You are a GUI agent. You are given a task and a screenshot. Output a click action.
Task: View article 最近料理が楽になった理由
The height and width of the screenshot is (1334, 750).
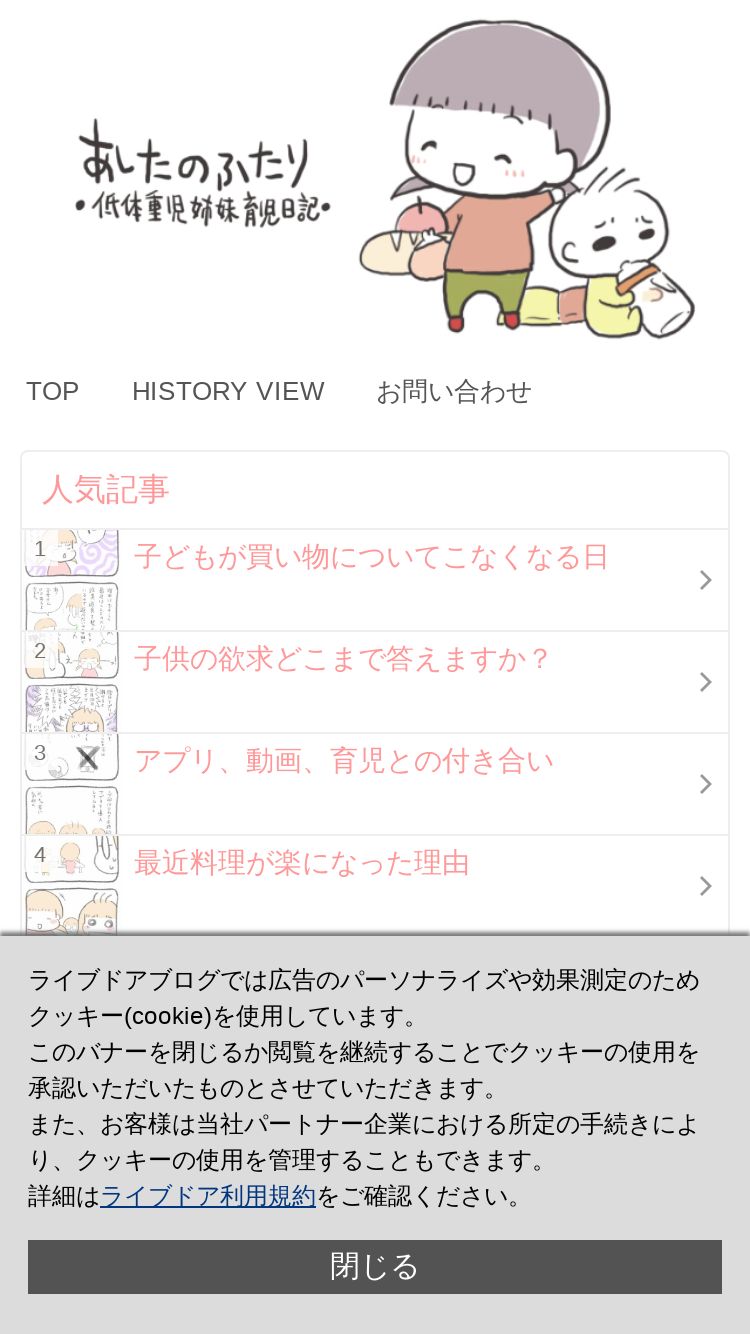[375, 886]
